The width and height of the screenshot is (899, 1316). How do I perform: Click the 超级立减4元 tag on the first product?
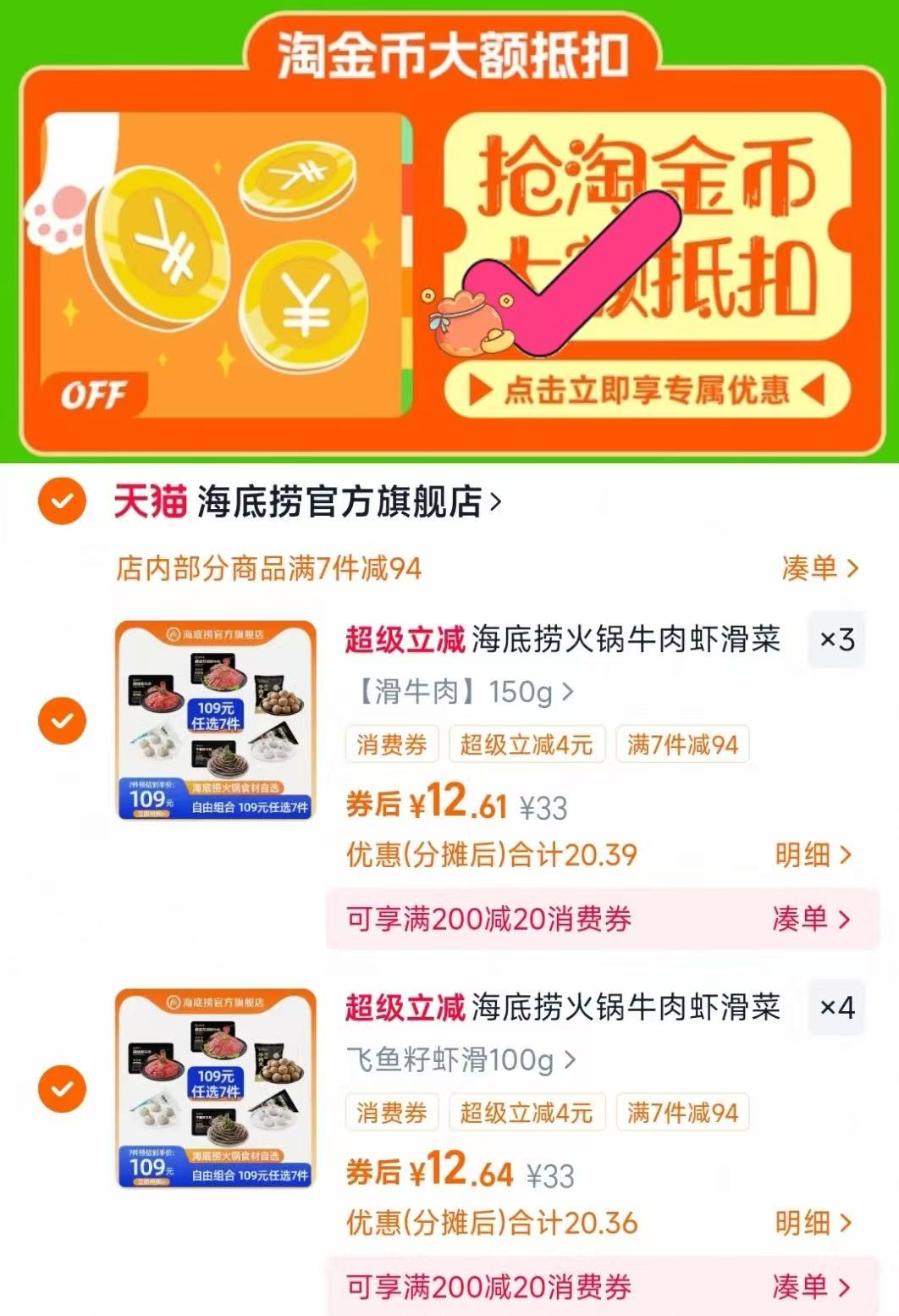(x=527, y=744)
